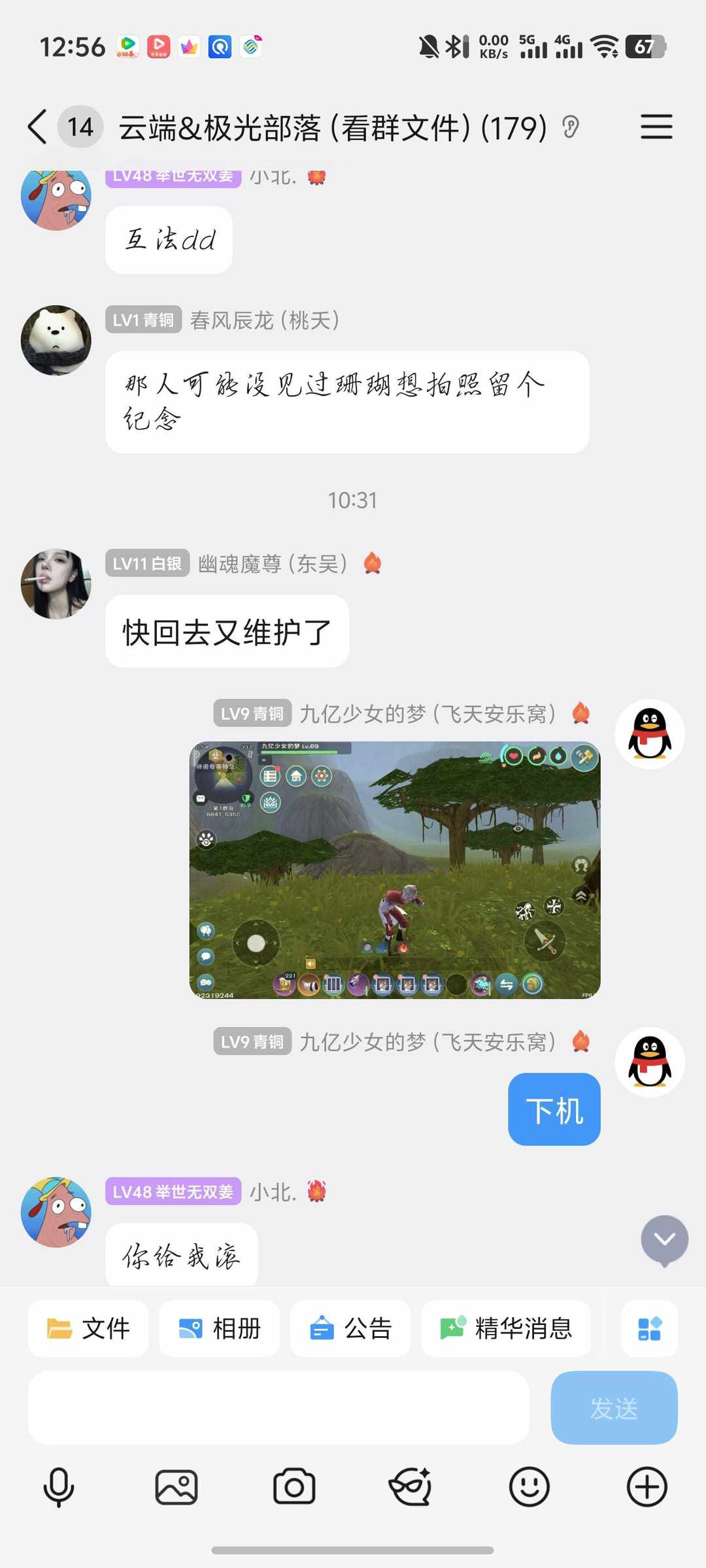
Task: Open the group apps grid icon
Action: point(648,1330)
